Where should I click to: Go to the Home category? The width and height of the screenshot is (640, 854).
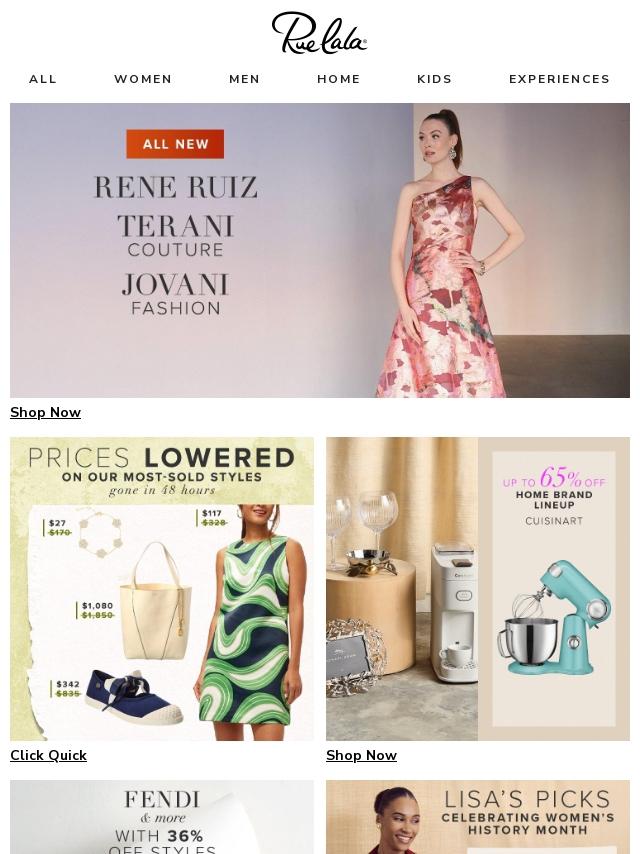(339, 79)
